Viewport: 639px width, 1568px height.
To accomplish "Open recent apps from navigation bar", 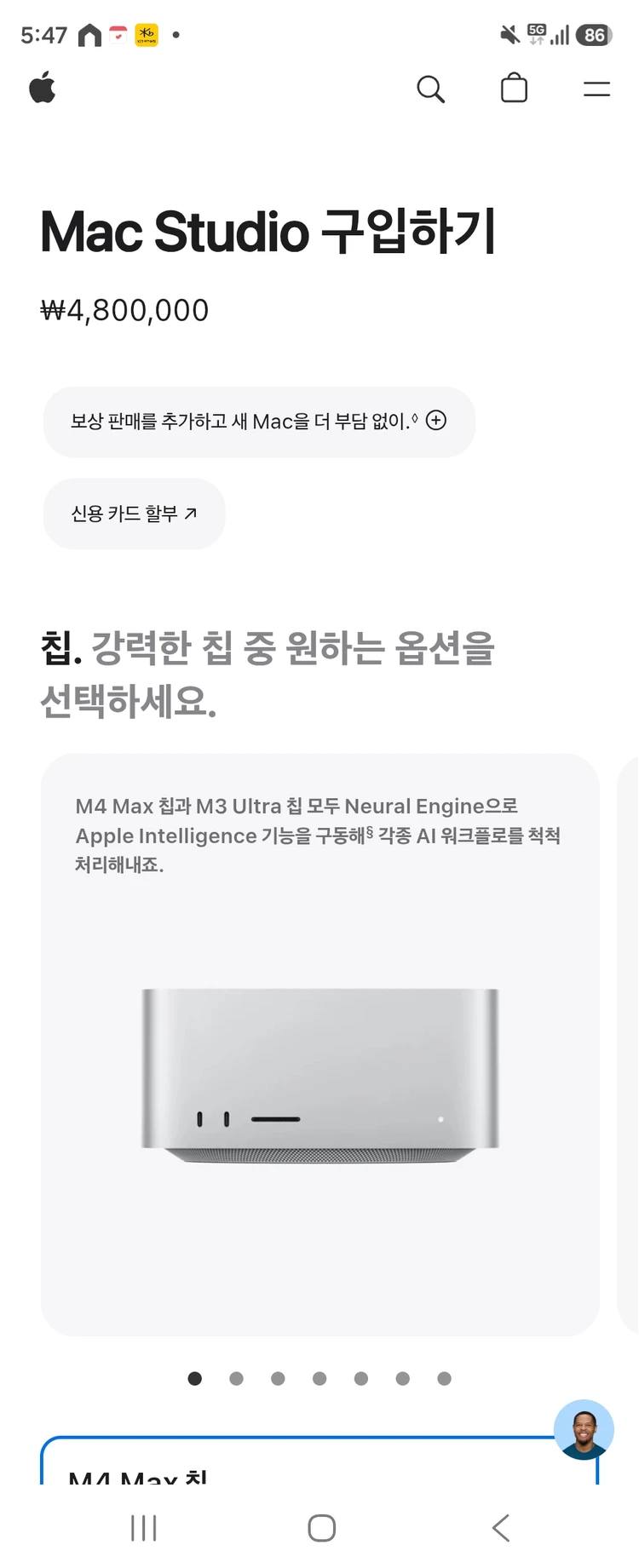I will [144, 1528].
